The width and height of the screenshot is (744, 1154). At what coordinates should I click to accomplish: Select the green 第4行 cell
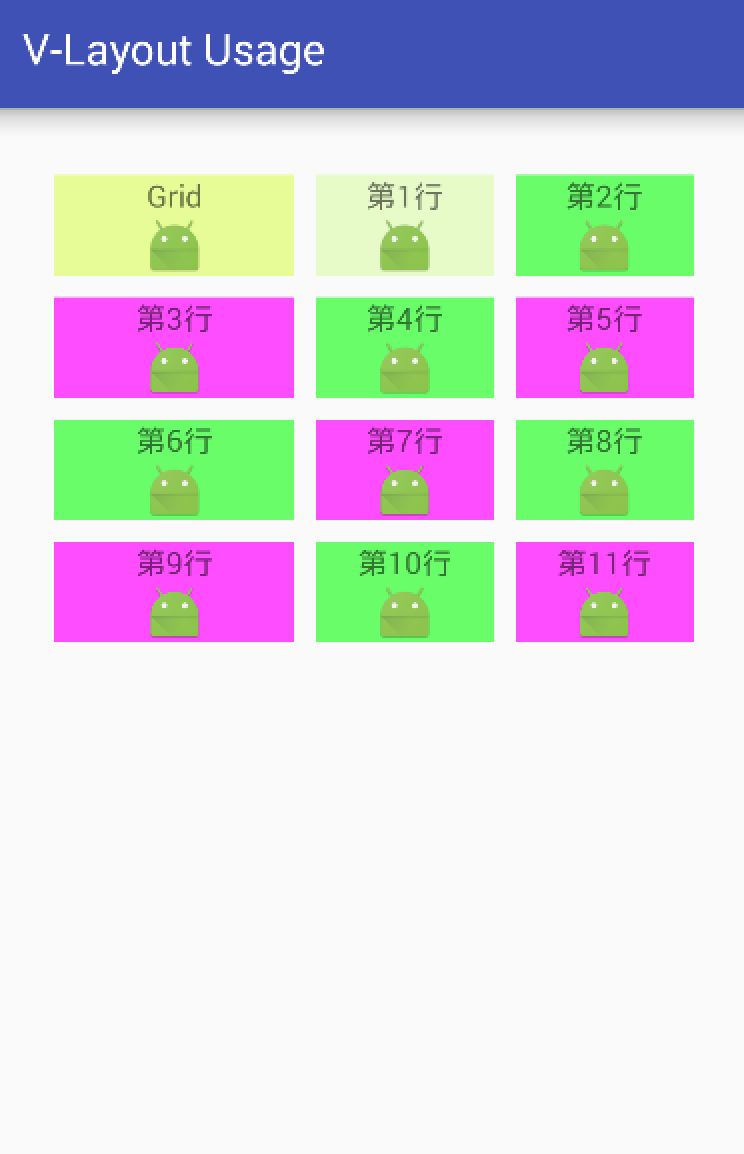[404, 347]
